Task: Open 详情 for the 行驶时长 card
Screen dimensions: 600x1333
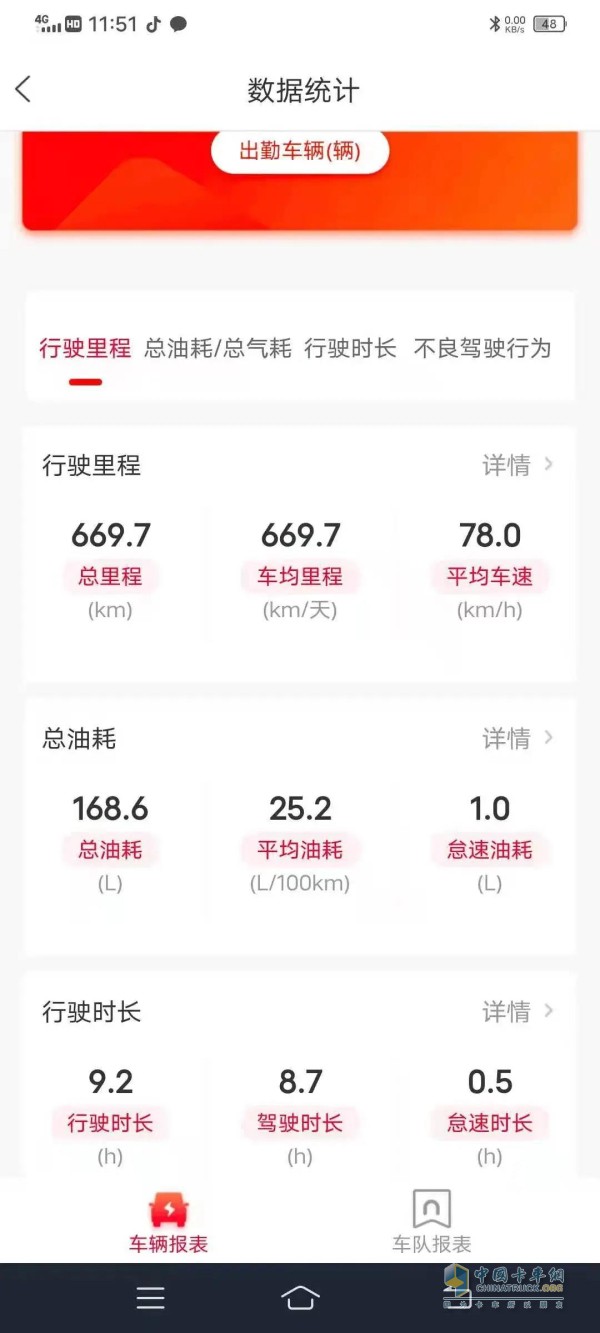Action: (518, 1012)
